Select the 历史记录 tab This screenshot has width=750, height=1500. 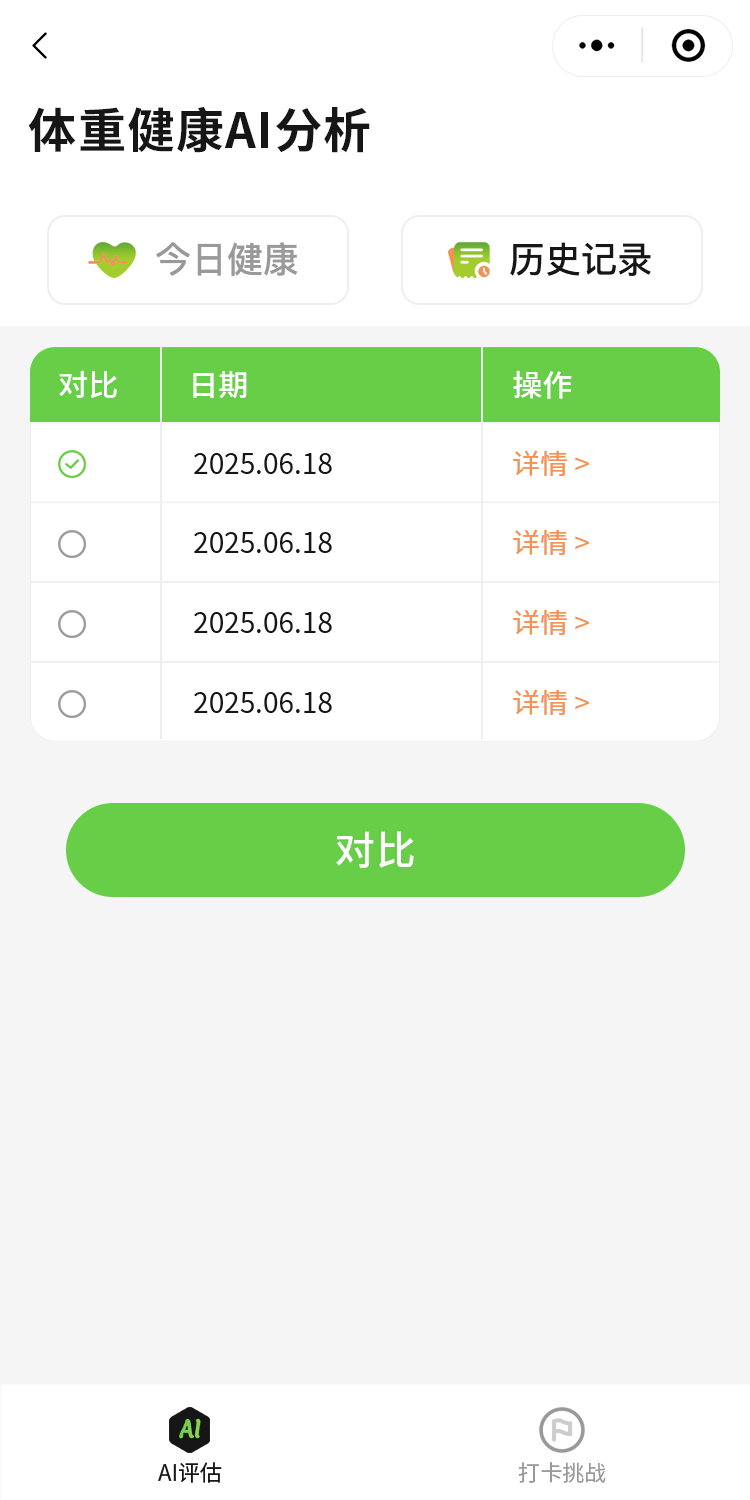point(552,260)
